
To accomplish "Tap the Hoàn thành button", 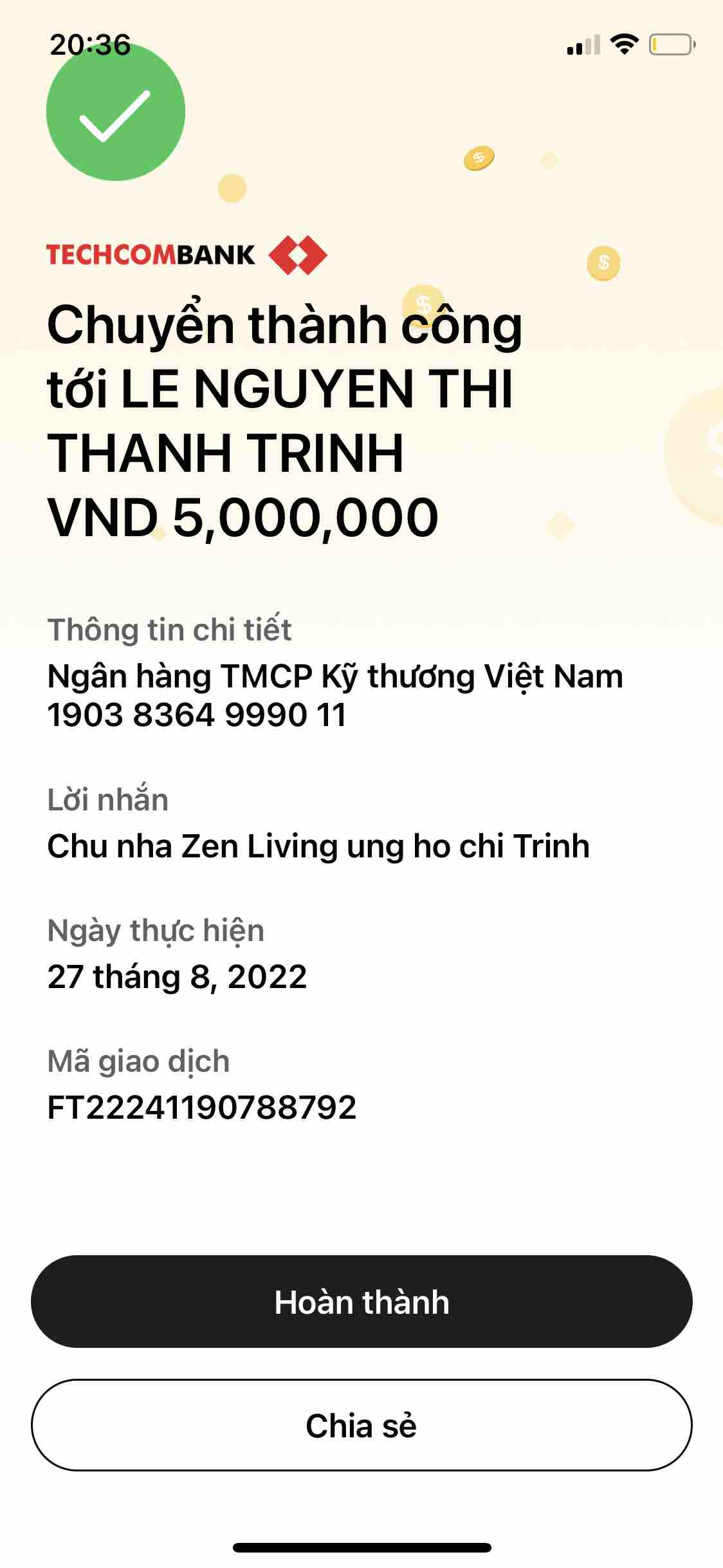I will coord(361,1302).
